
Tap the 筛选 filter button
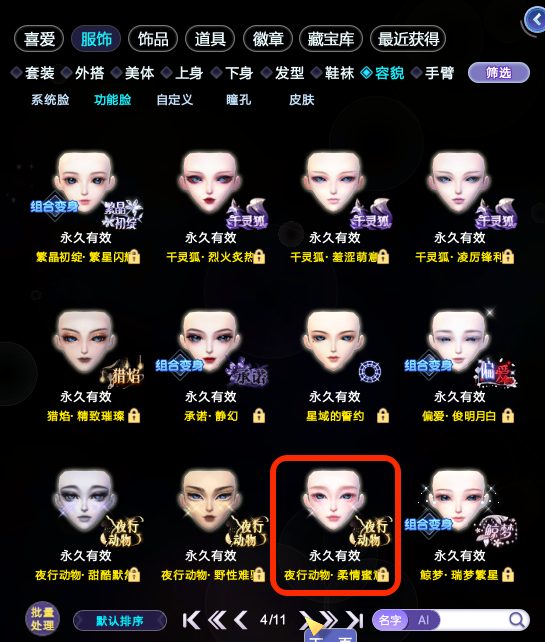coord(499,73)
